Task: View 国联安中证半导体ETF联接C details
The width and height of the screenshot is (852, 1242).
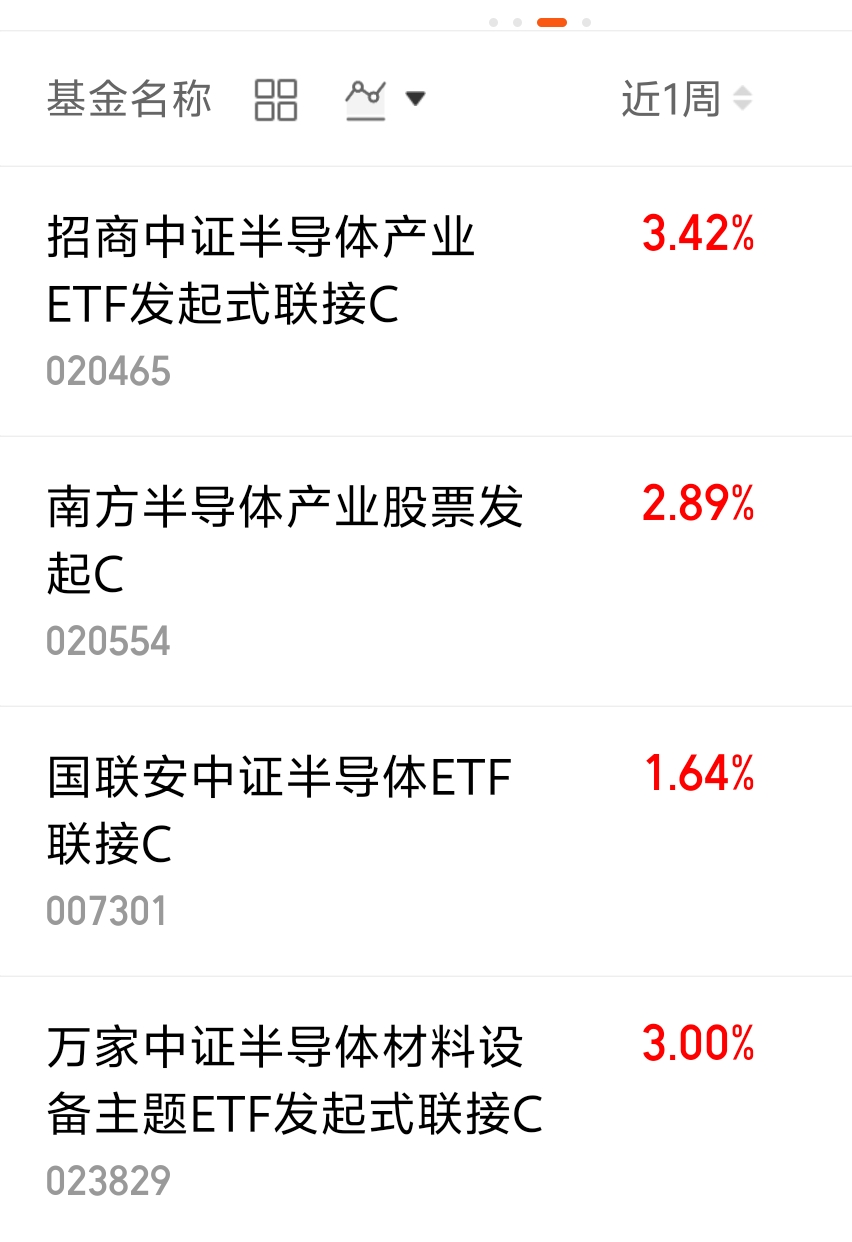Action: coord(278,811)
